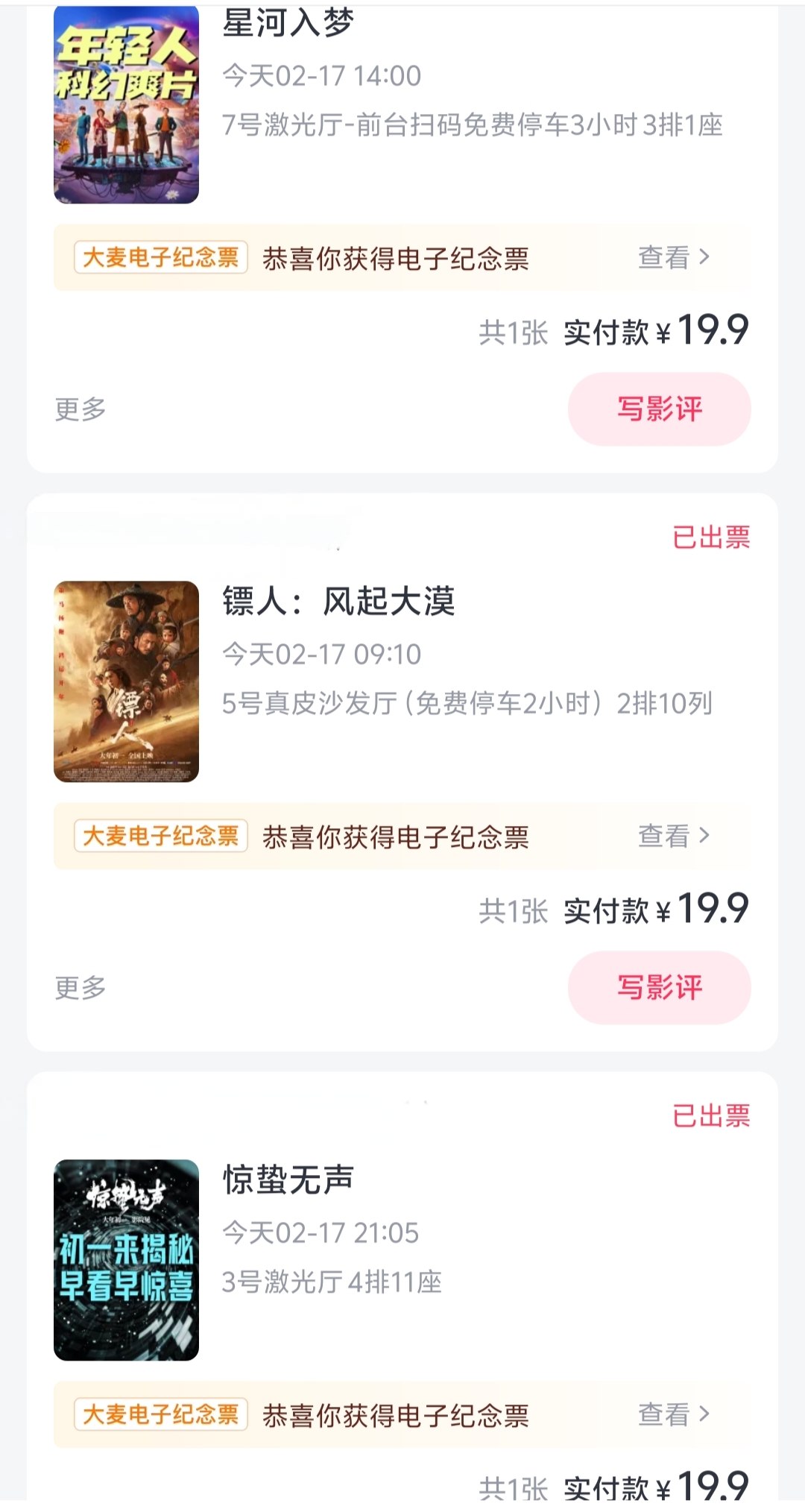805x1512 pixels.
Task: View the e-souvenir ticket for 惊蛰无声
Action: click(x=673, y=1414)
